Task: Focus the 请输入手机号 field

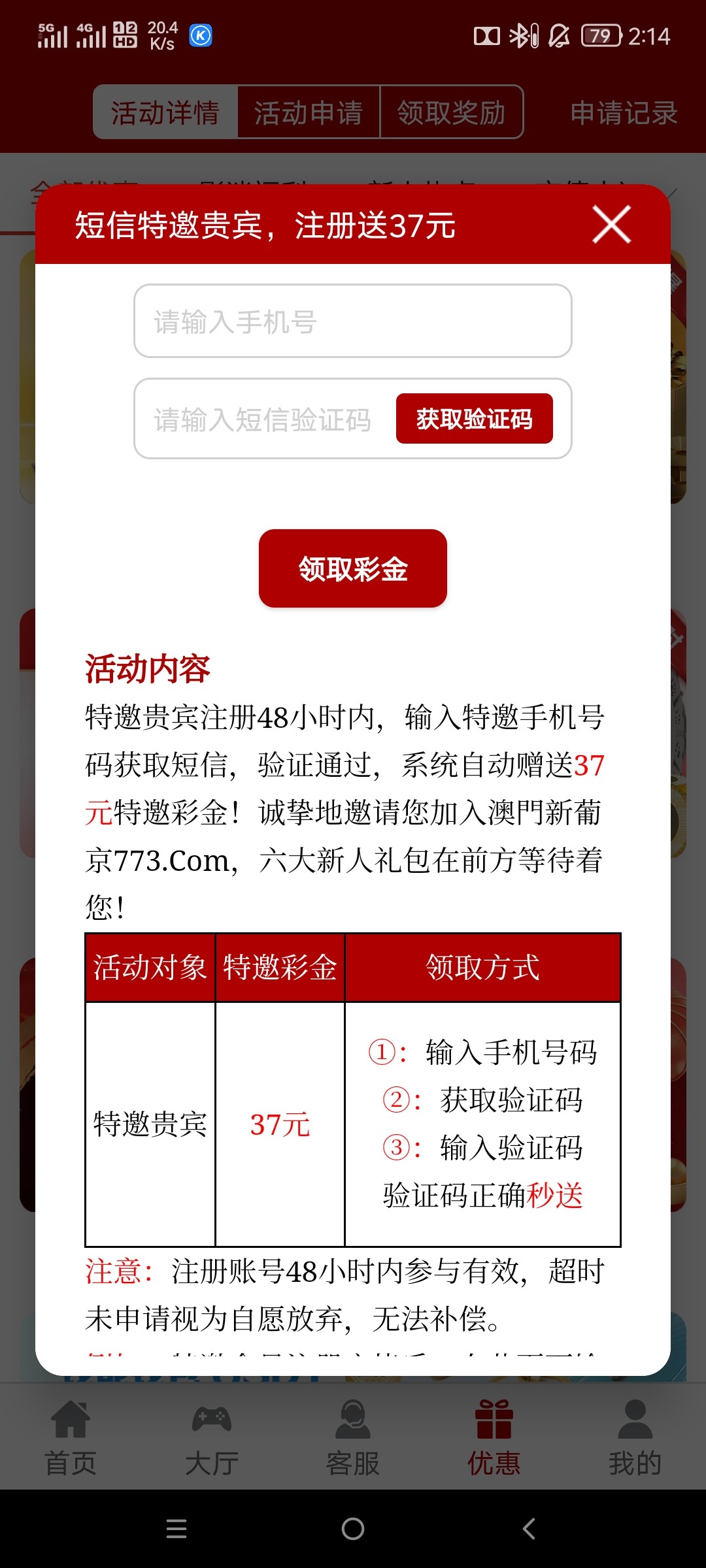Action: [353, 321]
